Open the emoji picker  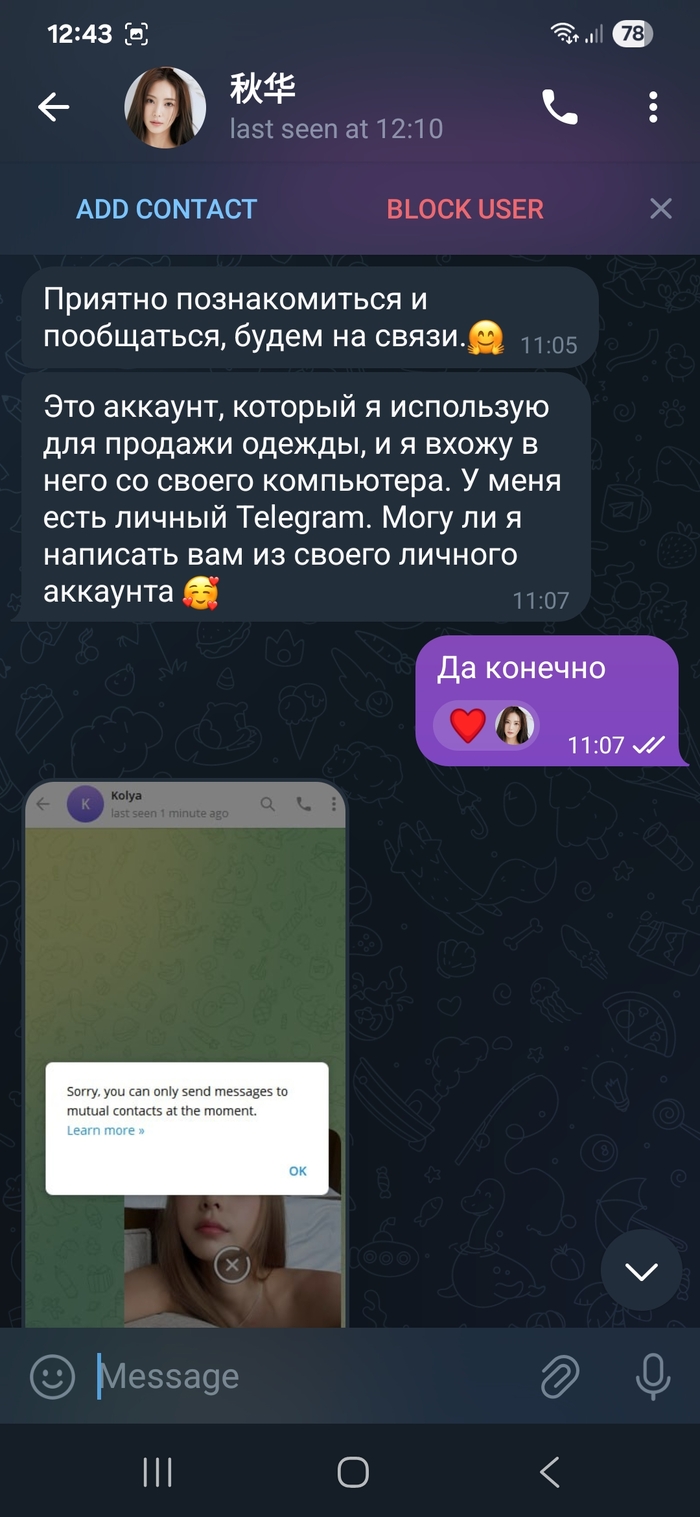[x=52, y=1377]
